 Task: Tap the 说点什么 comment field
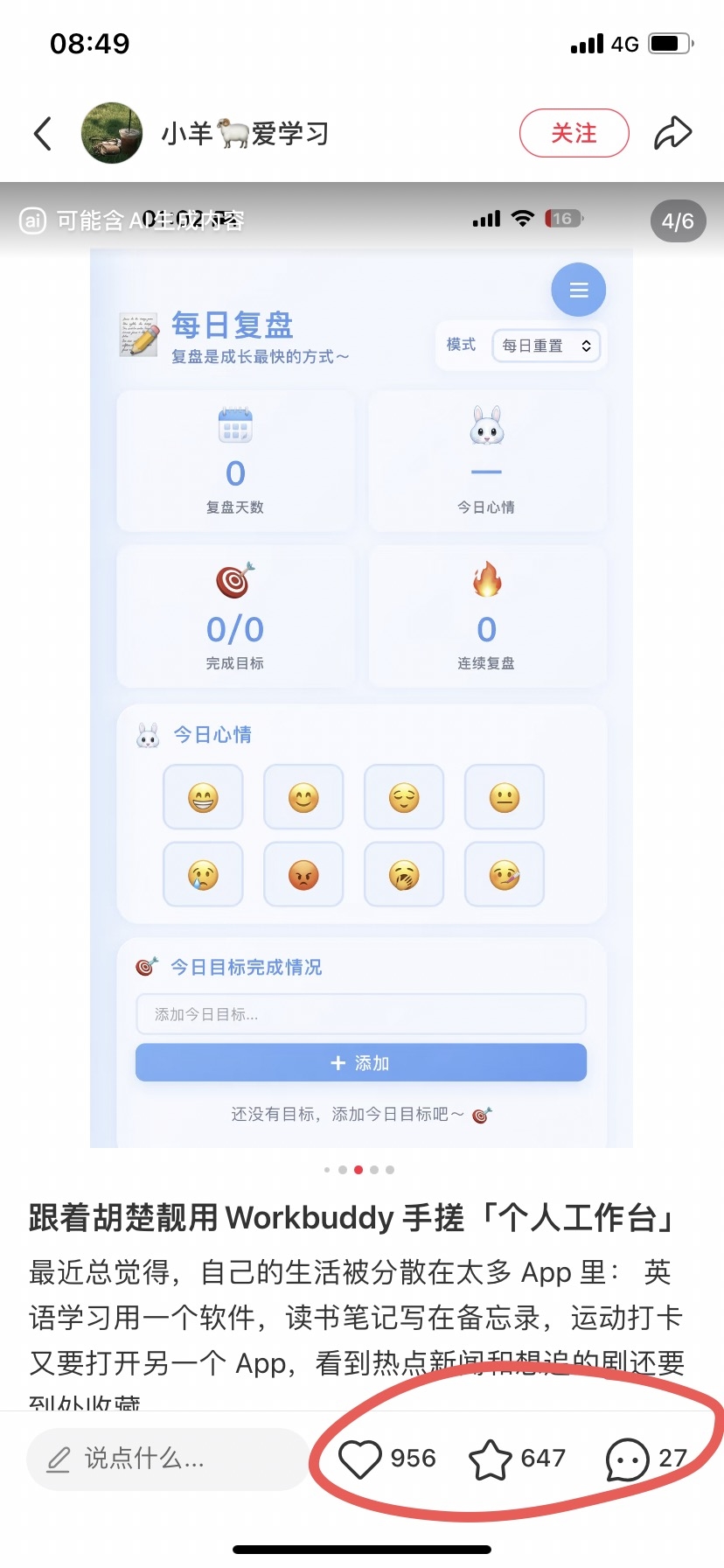pos(168,1459)
